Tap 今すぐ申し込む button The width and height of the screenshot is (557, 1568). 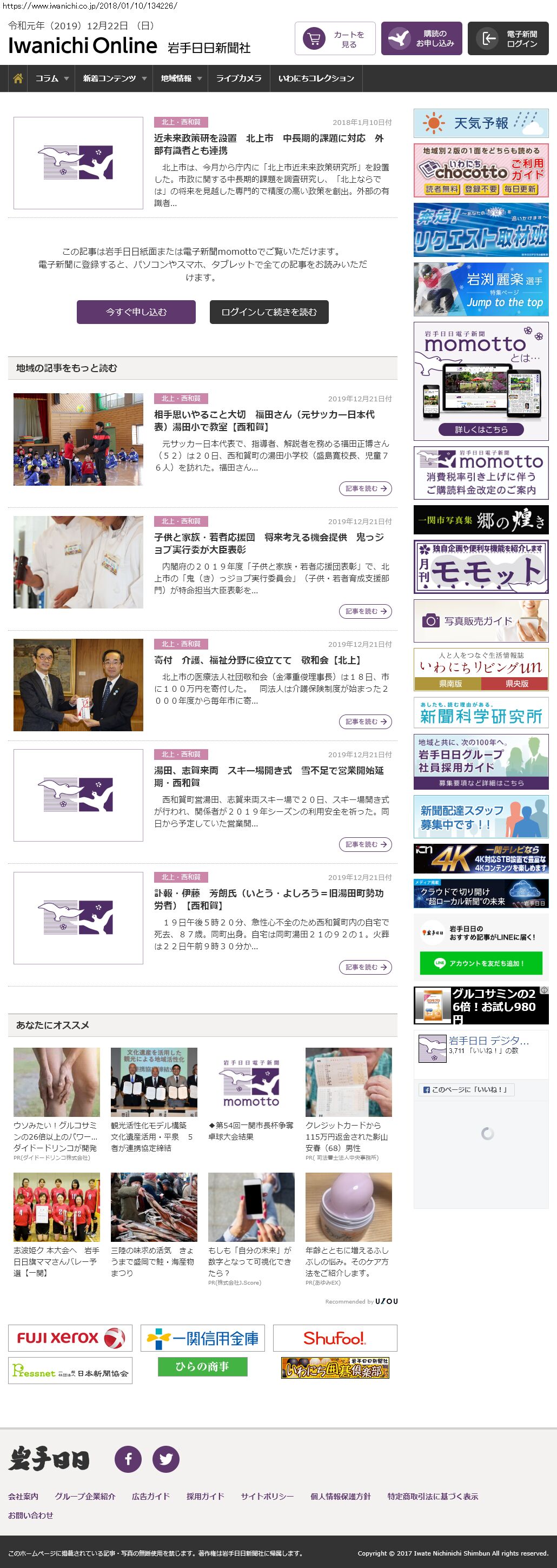136,312
